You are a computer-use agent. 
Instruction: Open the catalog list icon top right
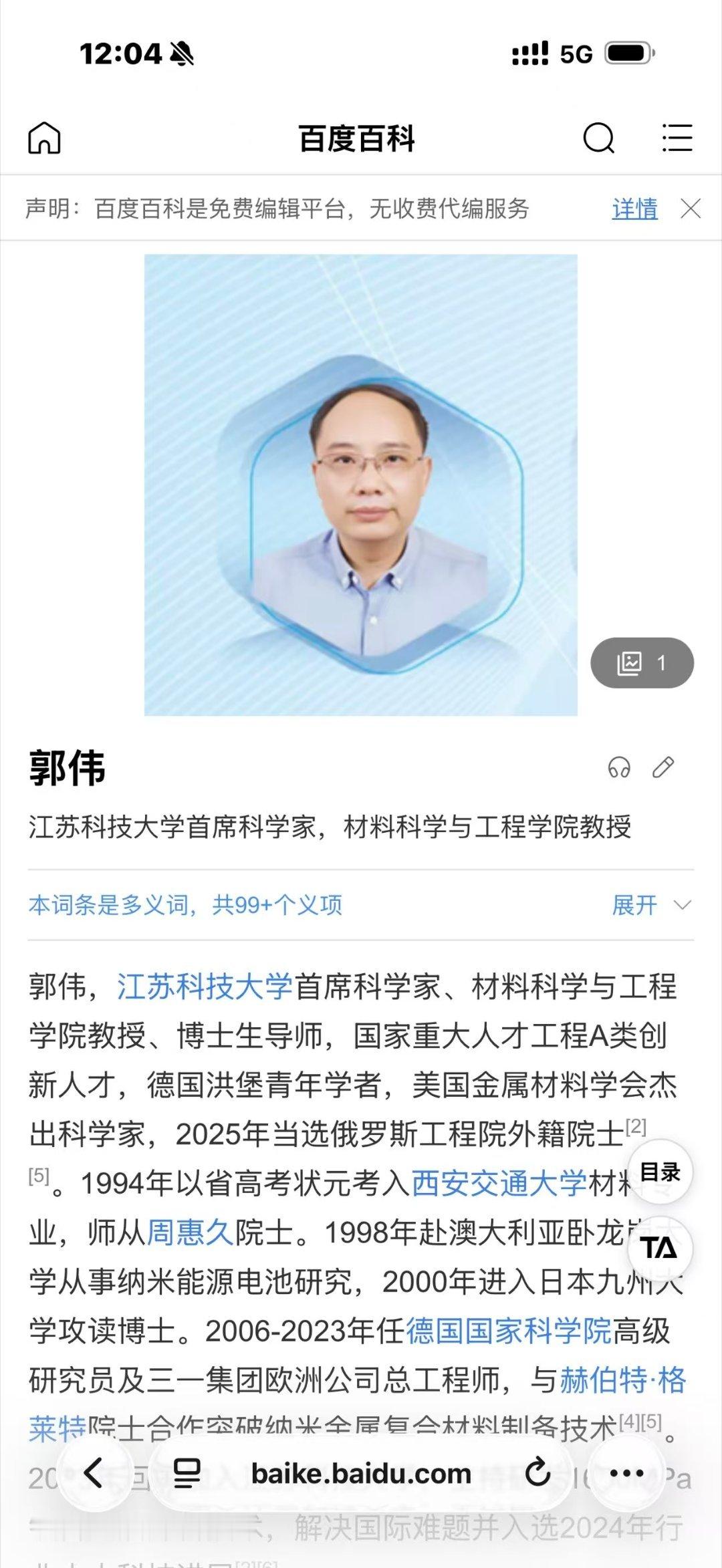677,138
